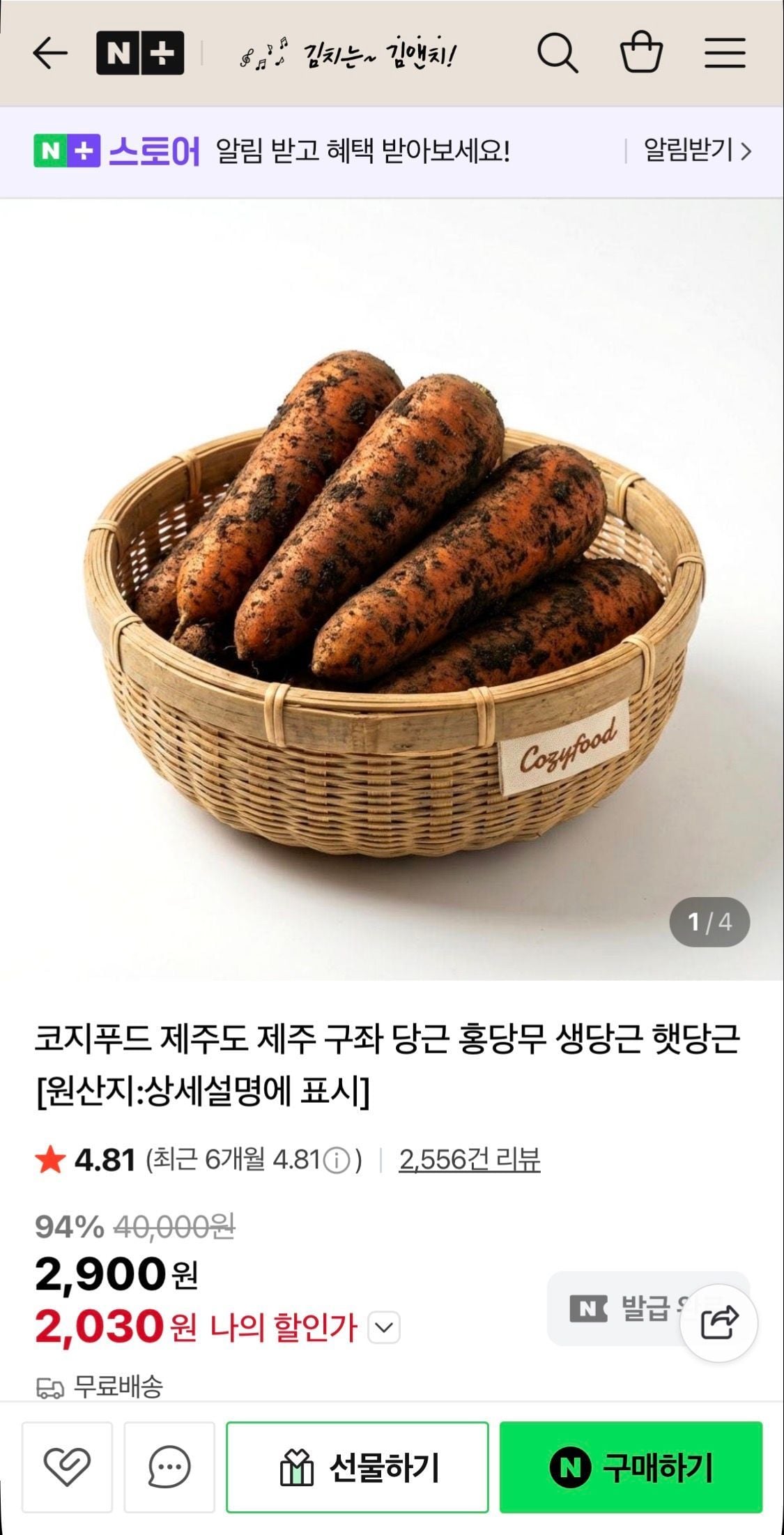View the 2,556건 리뷰 reviews link
The height and width of the screenshot is (1535, 784).
[469, 1160]
